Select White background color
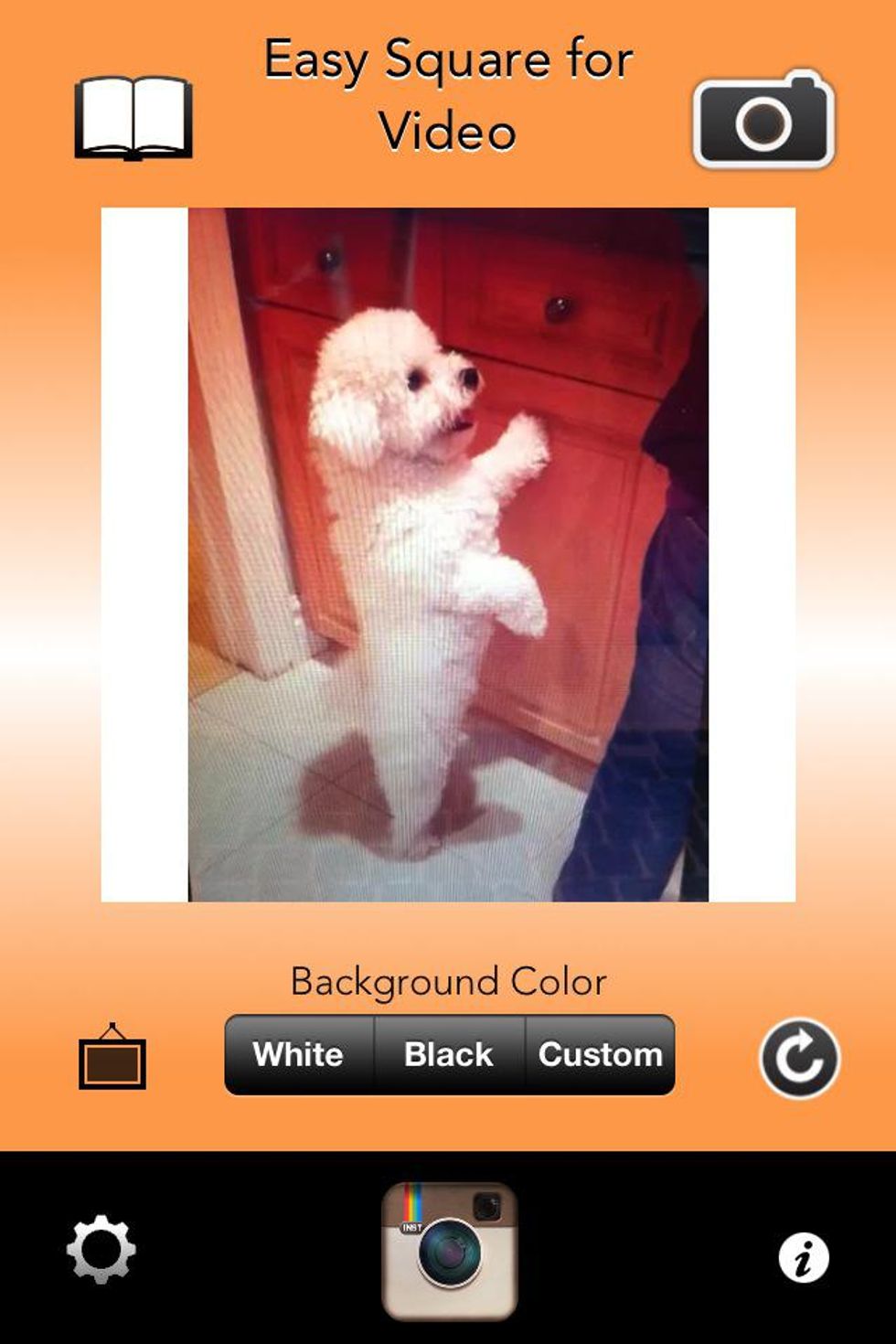The width and height of the screenshot is (896, 1344). click(299, 1054)
